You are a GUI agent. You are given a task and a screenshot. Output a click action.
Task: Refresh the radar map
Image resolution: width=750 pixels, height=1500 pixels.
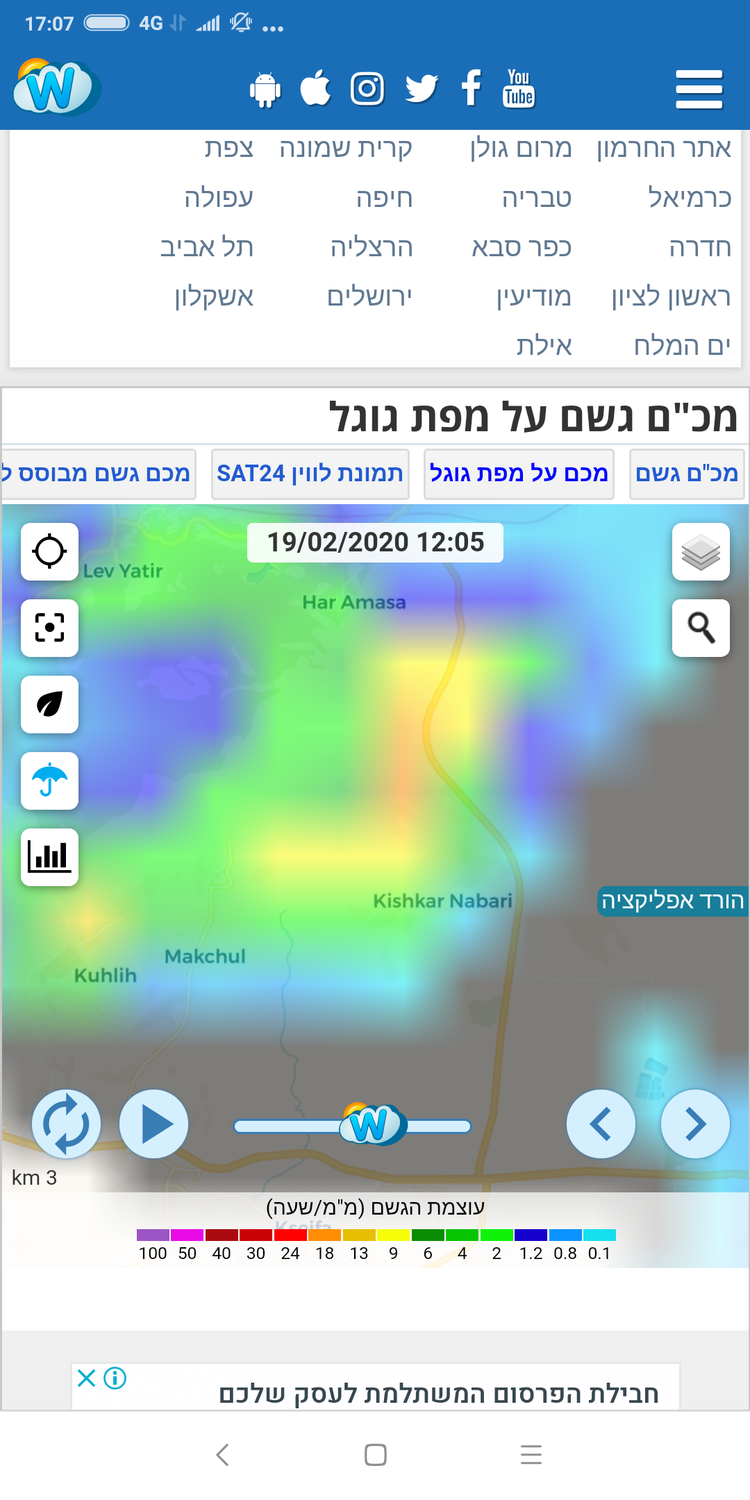point(66,1124)
